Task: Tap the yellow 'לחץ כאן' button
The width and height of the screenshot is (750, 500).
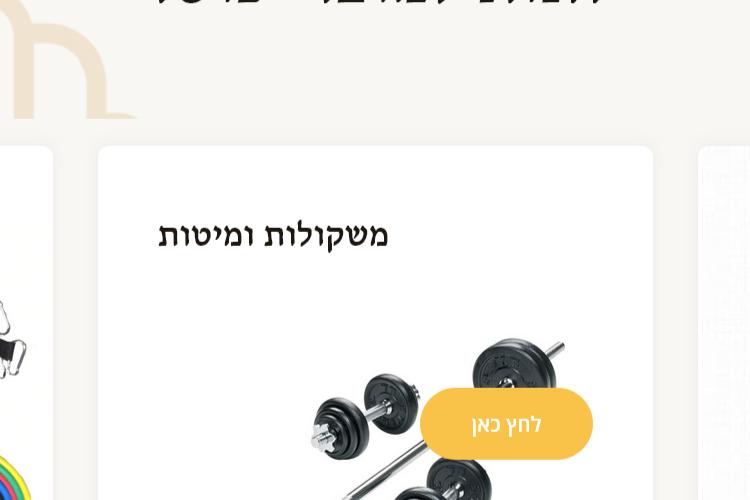Action: [506, 424]
